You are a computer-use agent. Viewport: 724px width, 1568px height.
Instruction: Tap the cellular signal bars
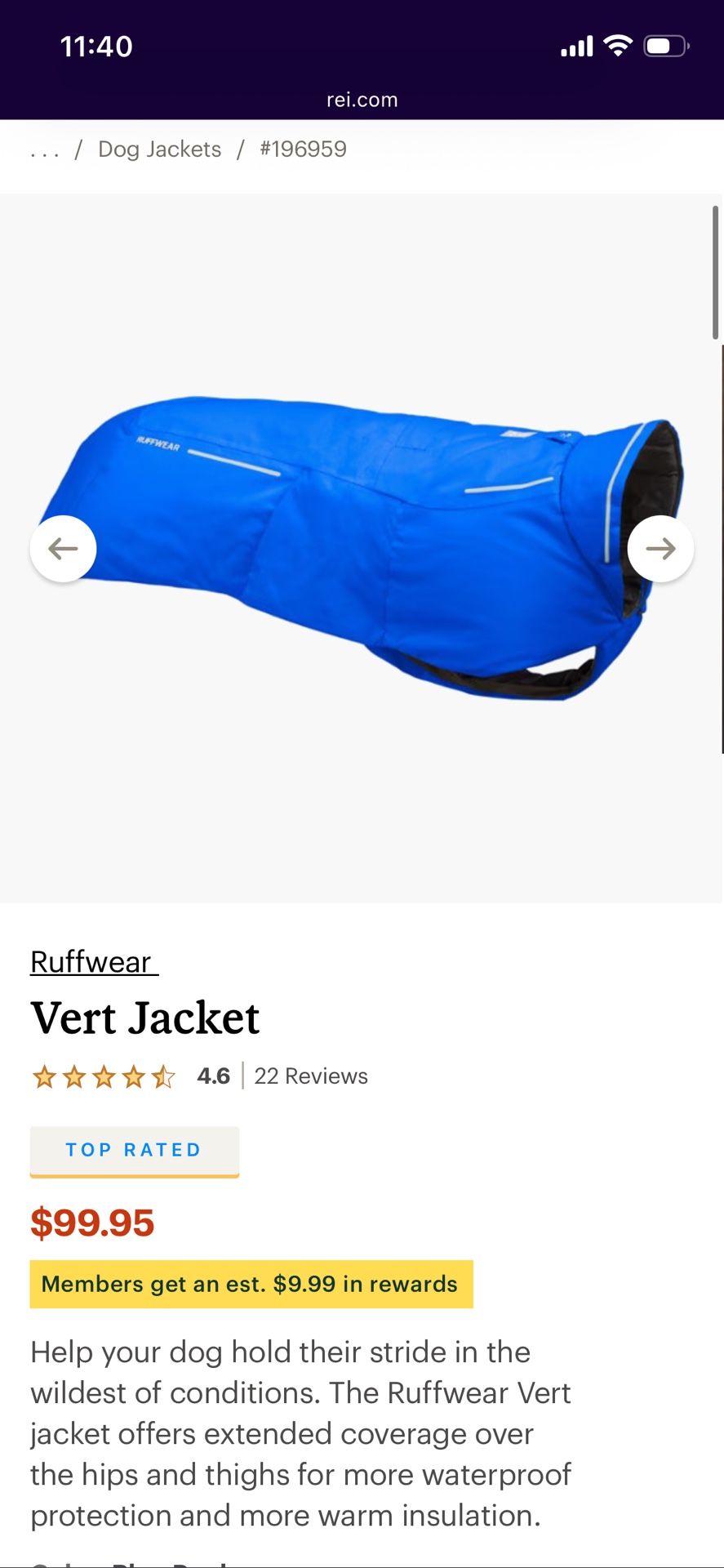(575, 46)
